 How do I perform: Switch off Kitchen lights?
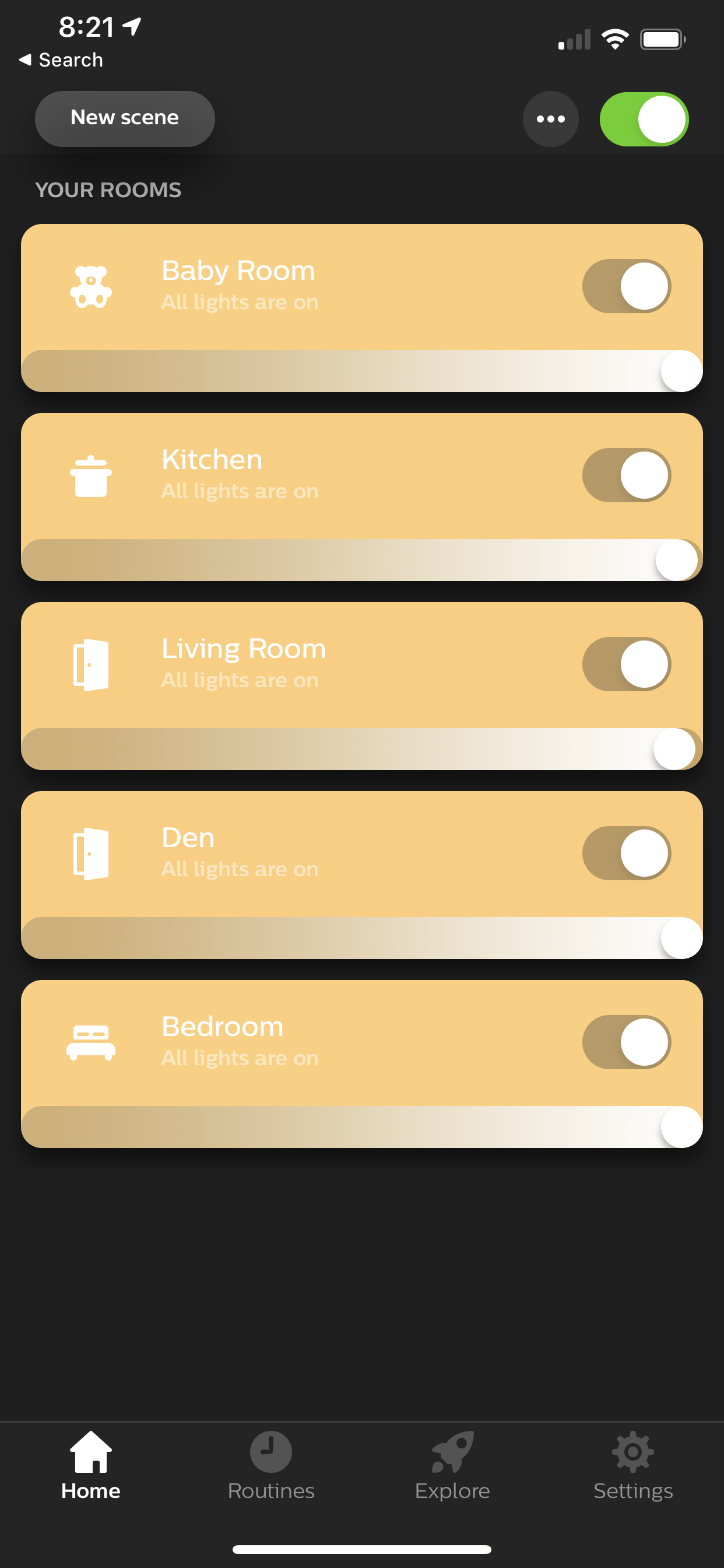627,475
